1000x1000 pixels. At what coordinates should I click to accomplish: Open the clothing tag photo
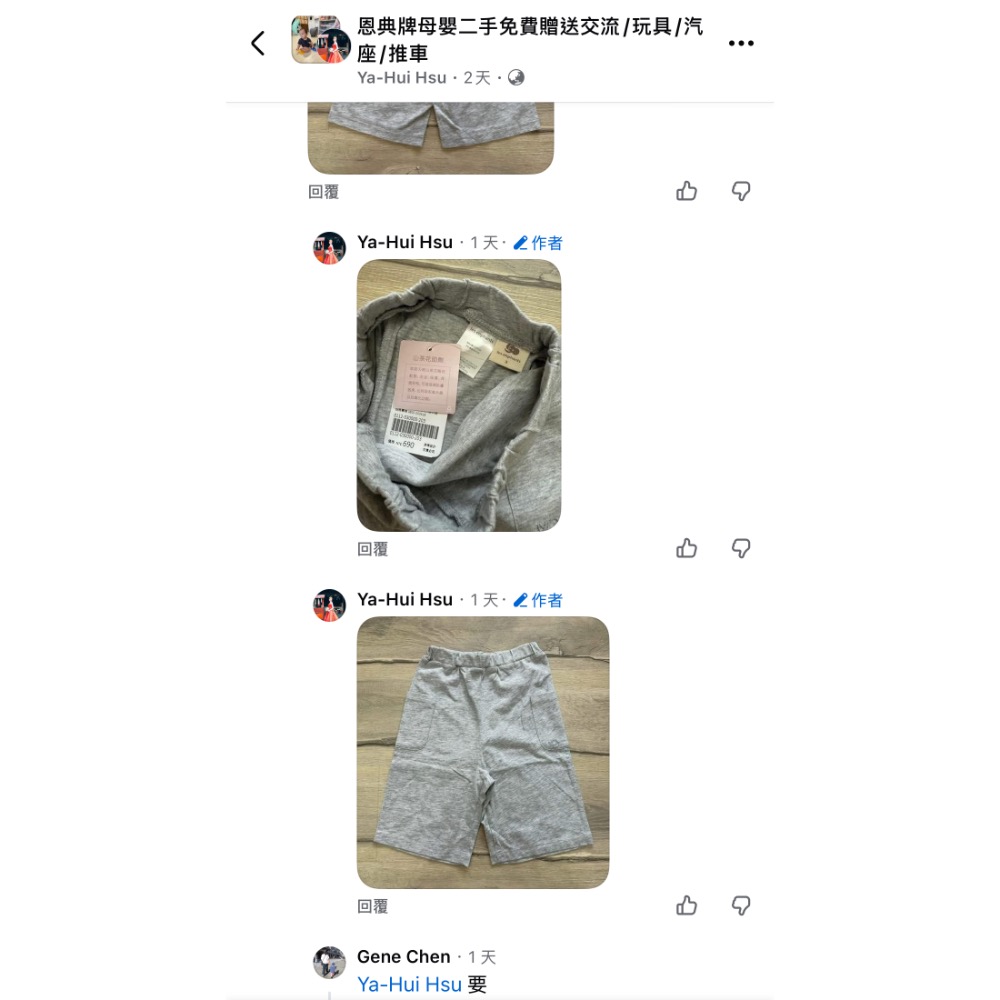pyautogui.click(x=459, y=395)
